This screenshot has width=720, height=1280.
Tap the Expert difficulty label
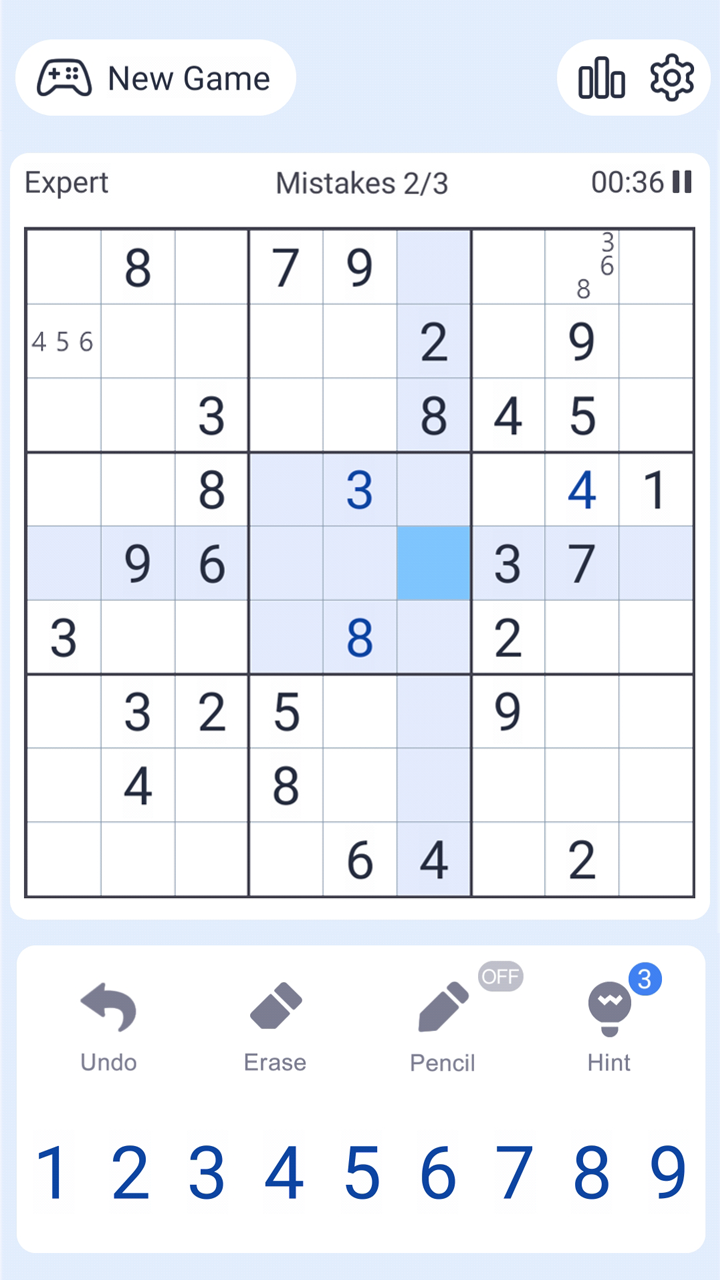tap(66, 183)
